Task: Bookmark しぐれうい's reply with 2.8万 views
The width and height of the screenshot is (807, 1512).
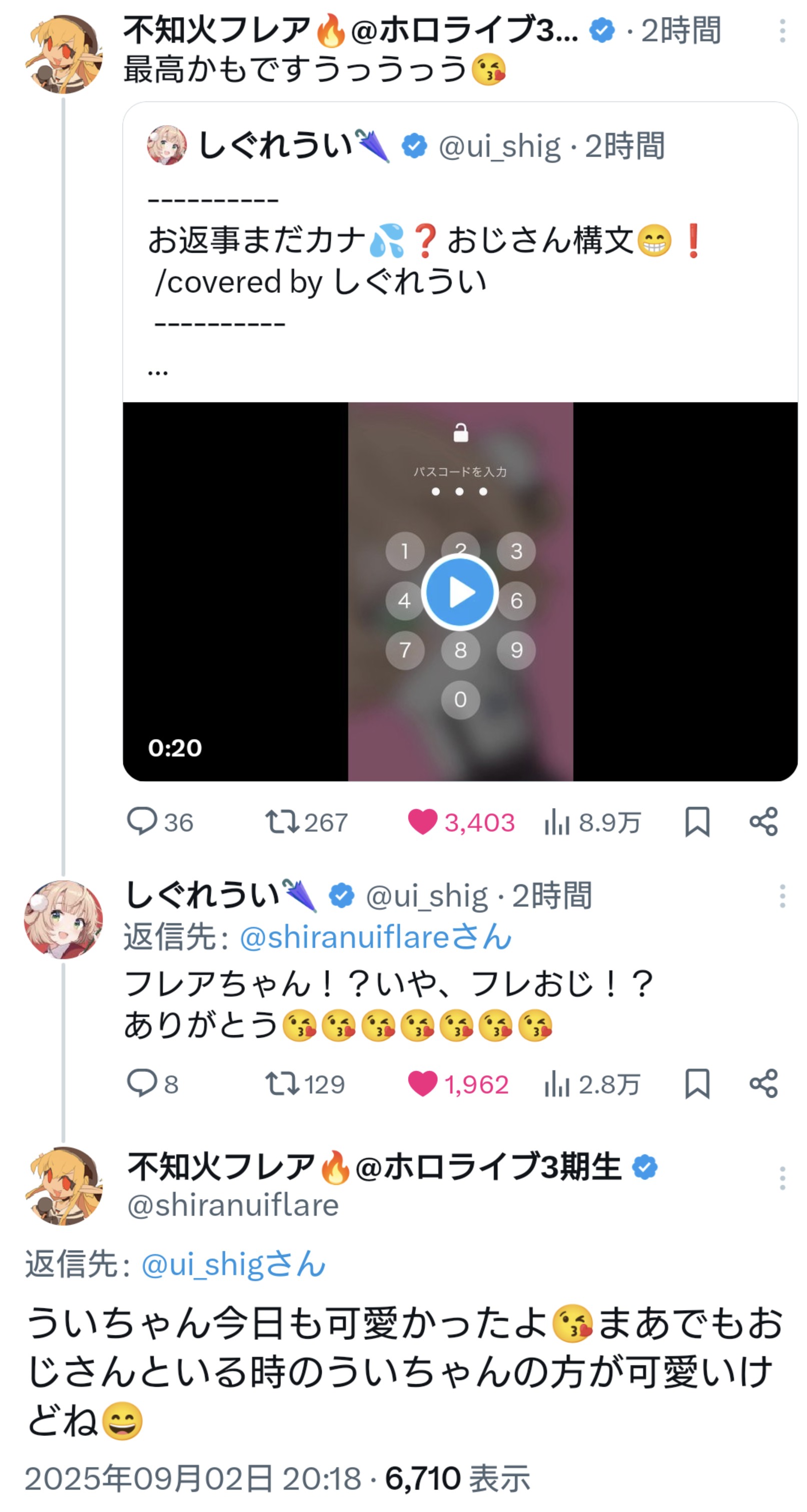Action: click(x=697, y=1083)
